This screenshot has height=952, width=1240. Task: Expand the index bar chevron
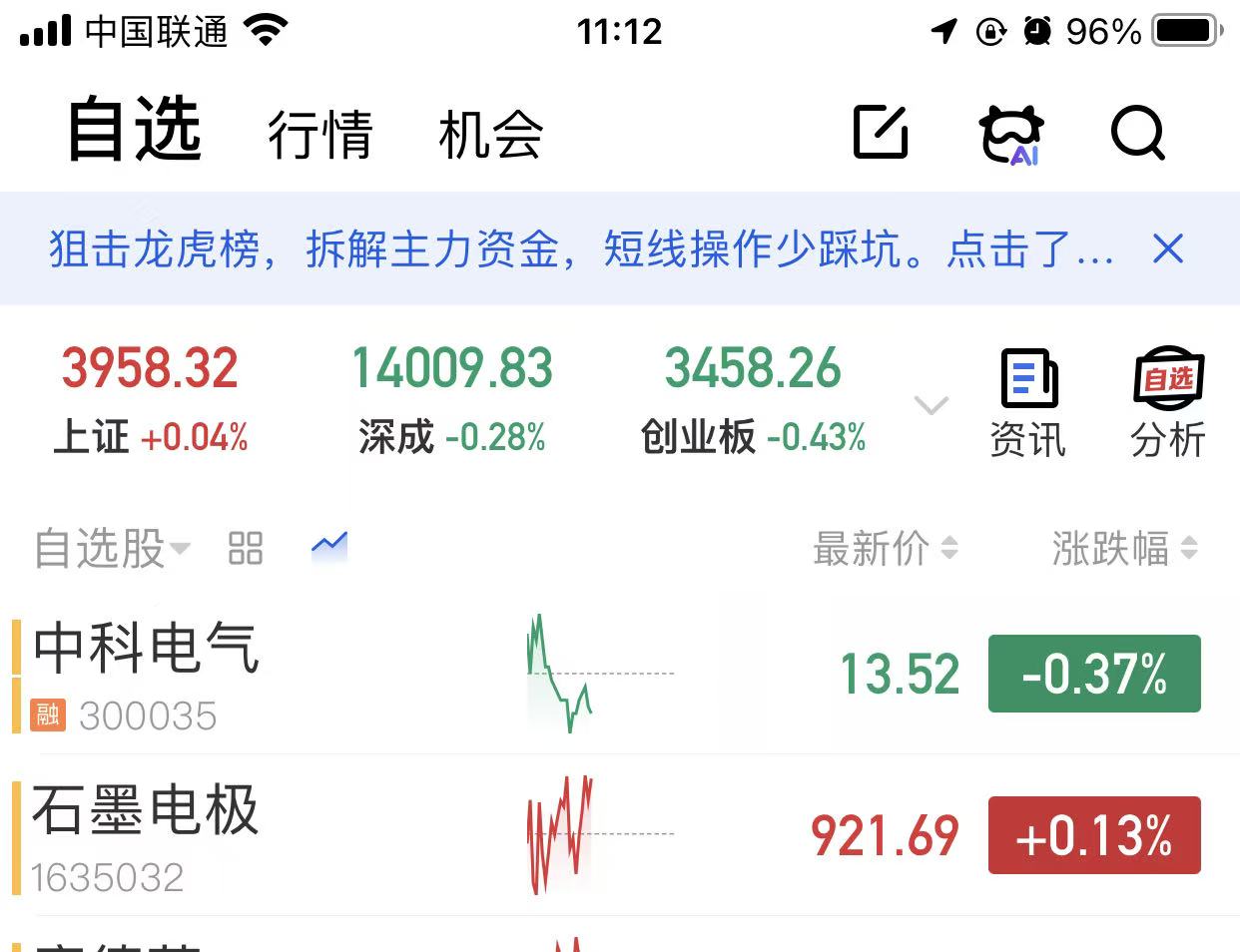click(x=930, y=405)
